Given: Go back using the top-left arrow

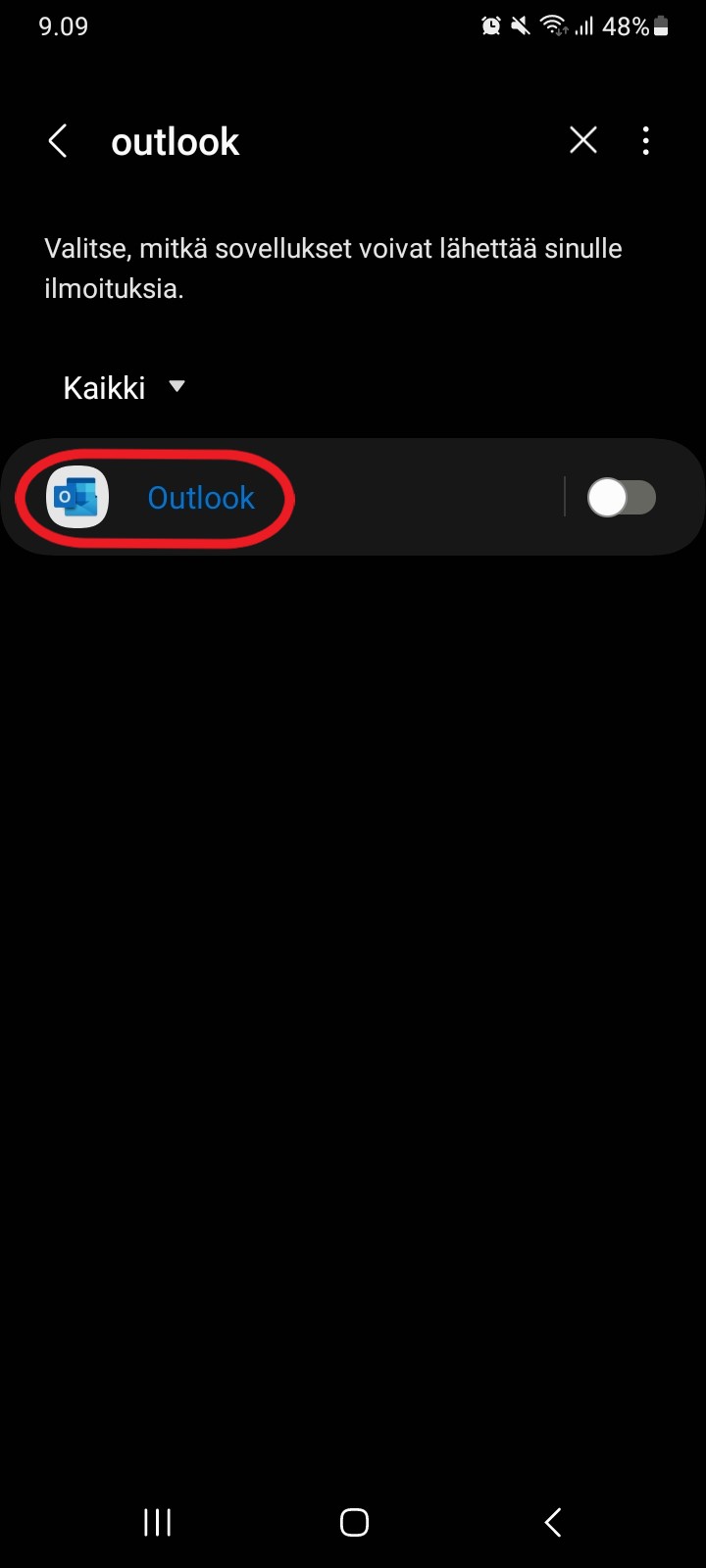Looking at the screenshot, I should 58,141.
